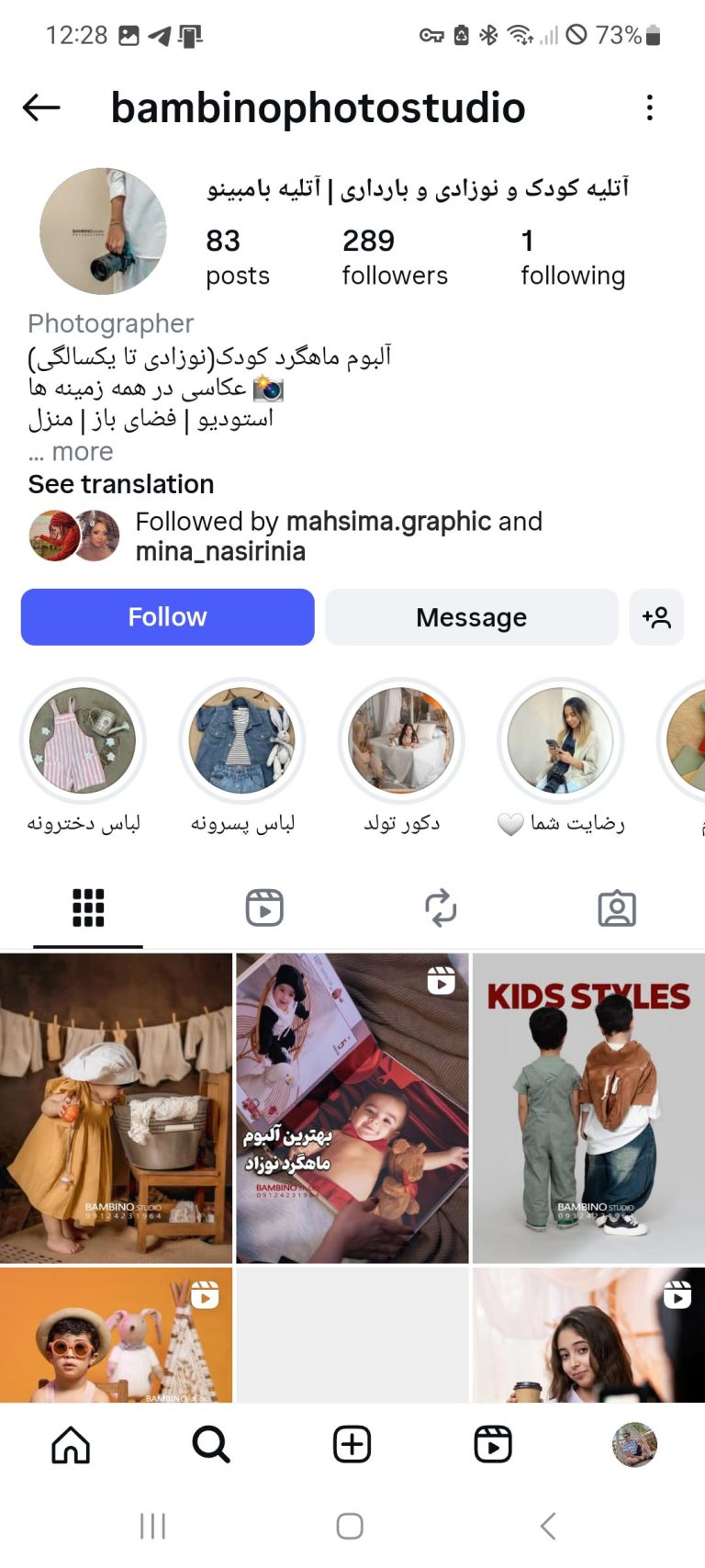Open the KIDS STYLES post
This screenshot has width=705, height=1568.
pos(588,1108)
